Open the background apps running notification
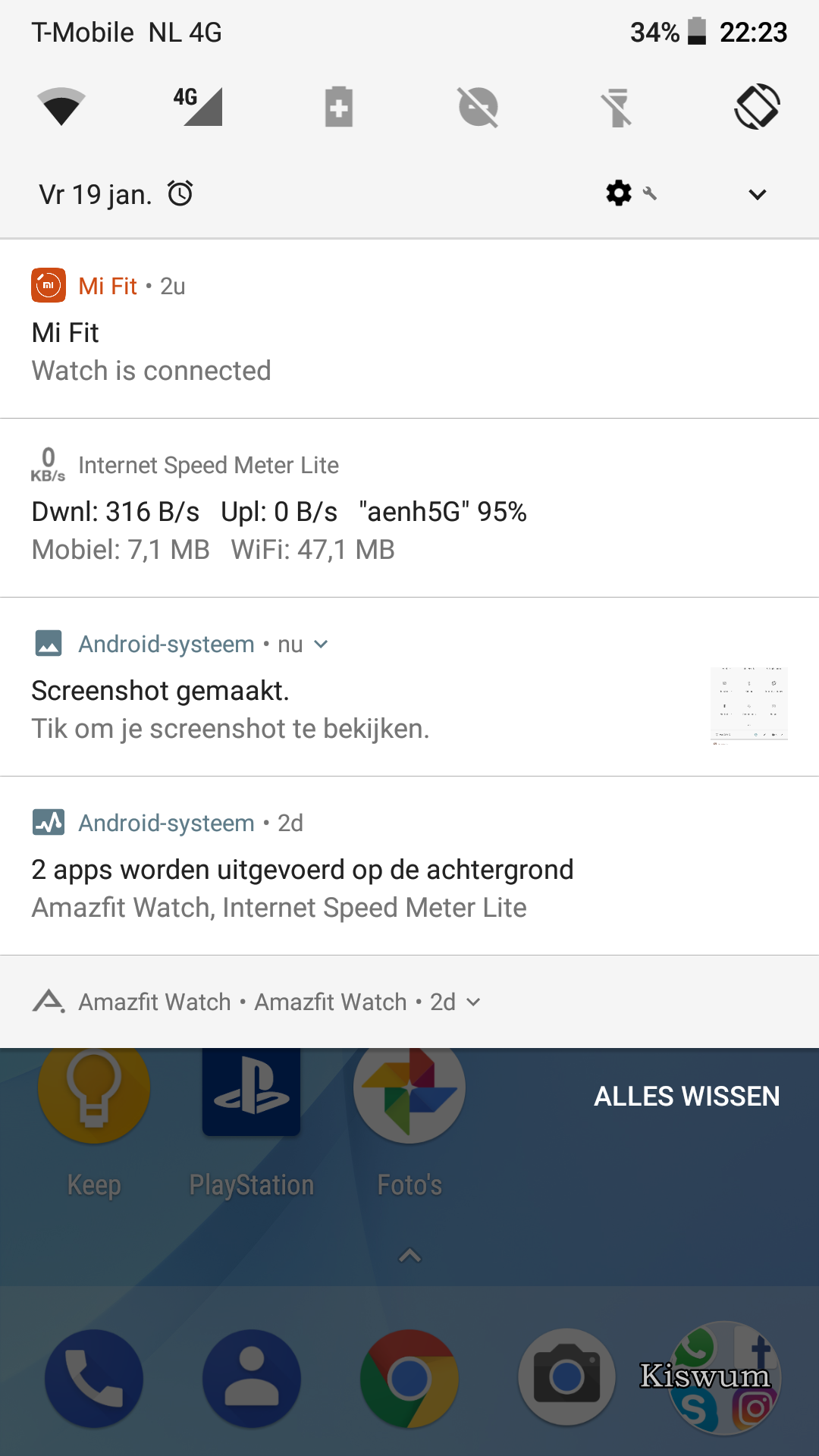Screen dimensions: 819x1456 tap(409, 866)
